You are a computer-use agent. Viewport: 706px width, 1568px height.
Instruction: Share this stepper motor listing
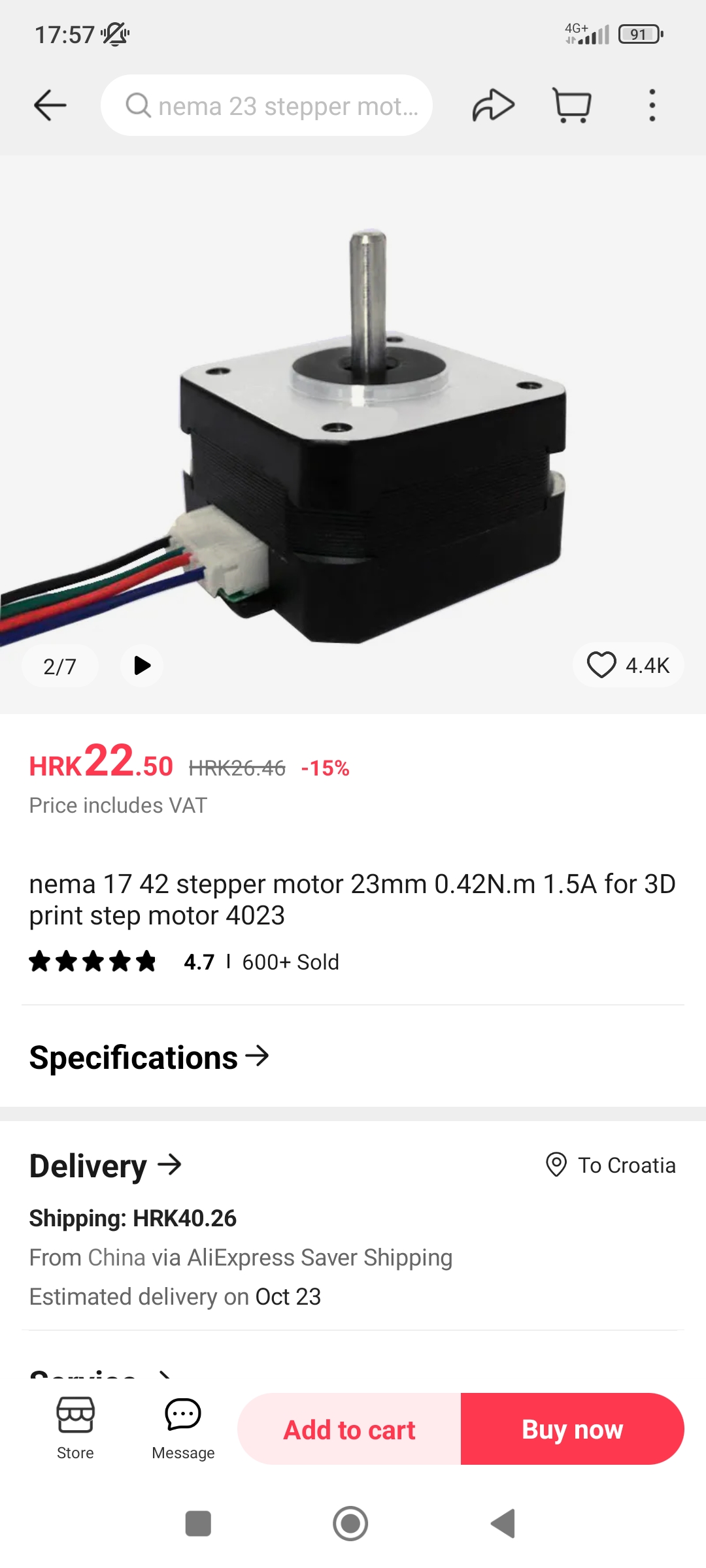coord(493,105)
